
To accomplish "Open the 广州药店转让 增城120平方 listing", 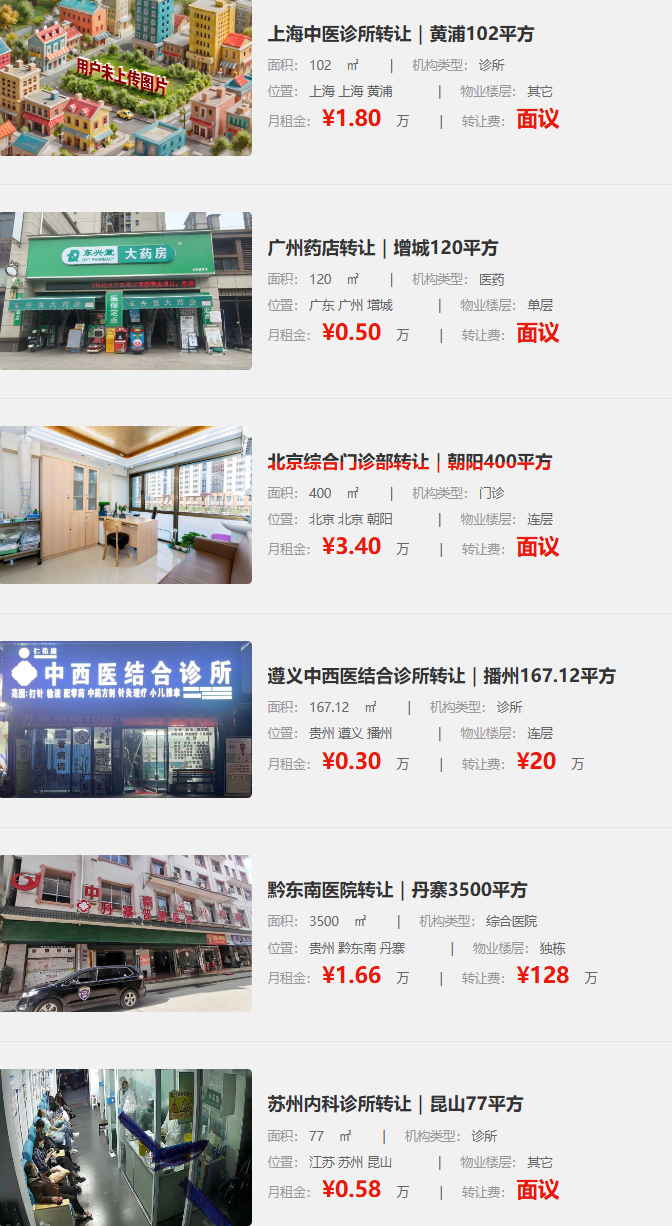I will (382, 248).
